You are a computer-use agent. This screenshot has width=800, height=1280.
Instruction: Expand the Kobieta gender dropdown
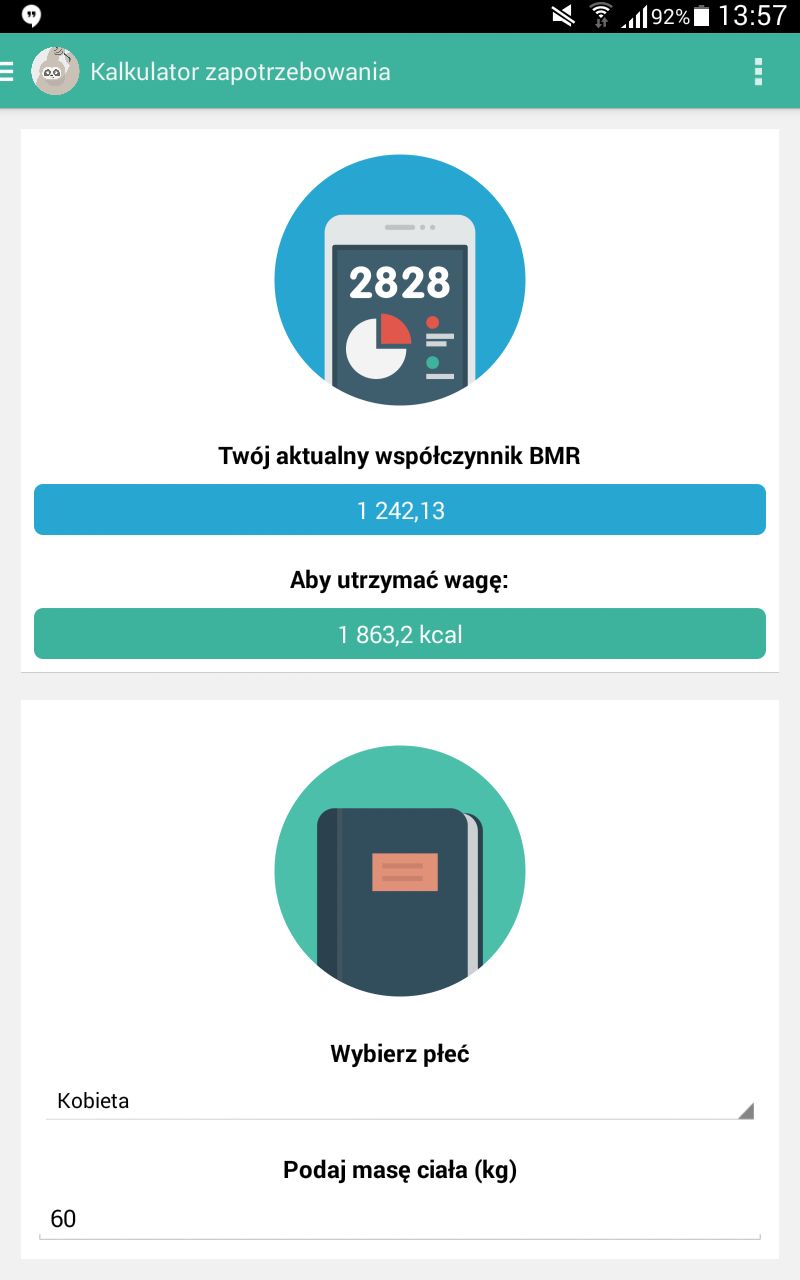coord(400,1101)
